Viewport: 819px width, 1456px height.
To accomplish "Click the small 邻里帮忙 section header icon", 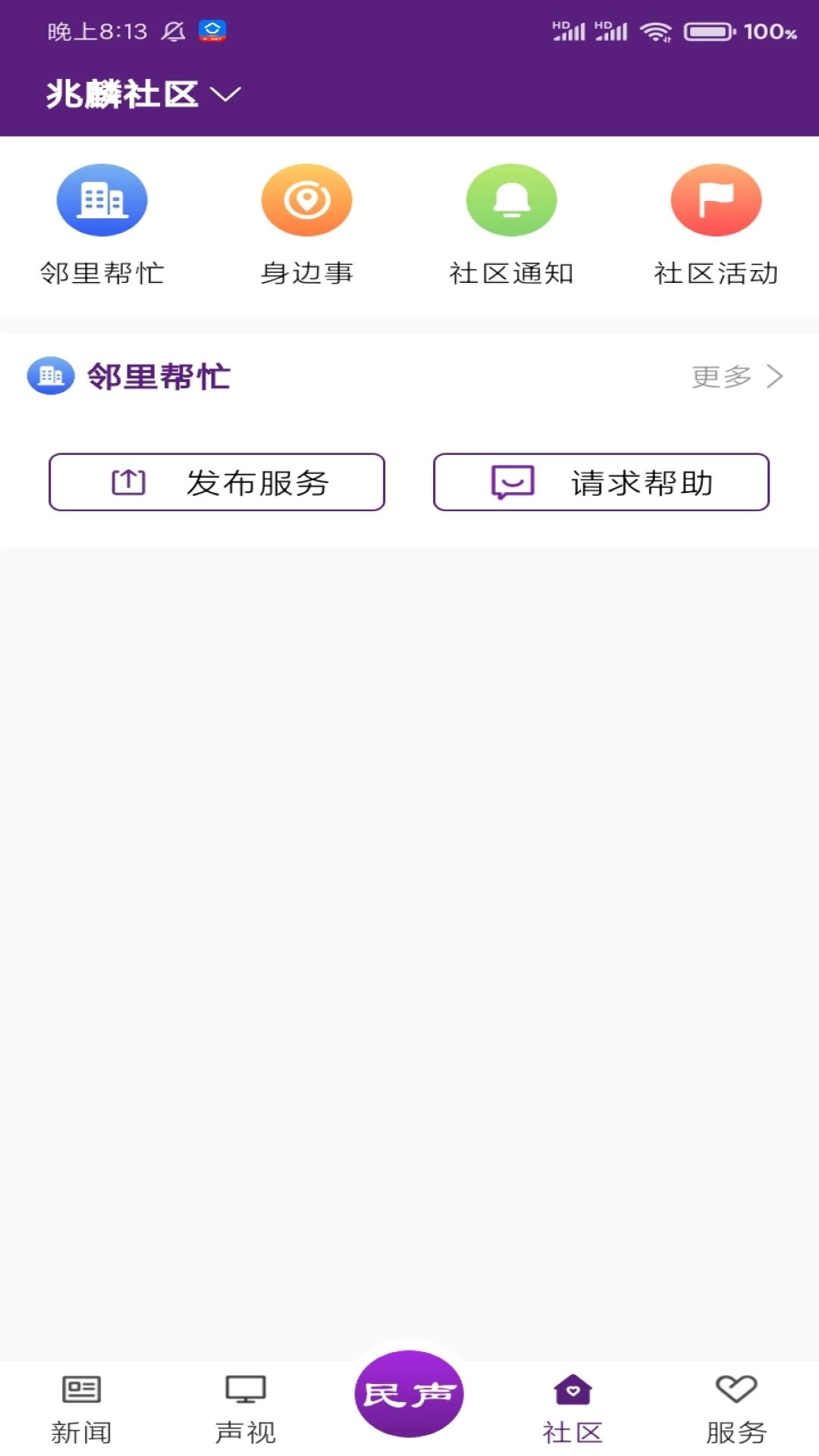I will (x=50, y=377).
